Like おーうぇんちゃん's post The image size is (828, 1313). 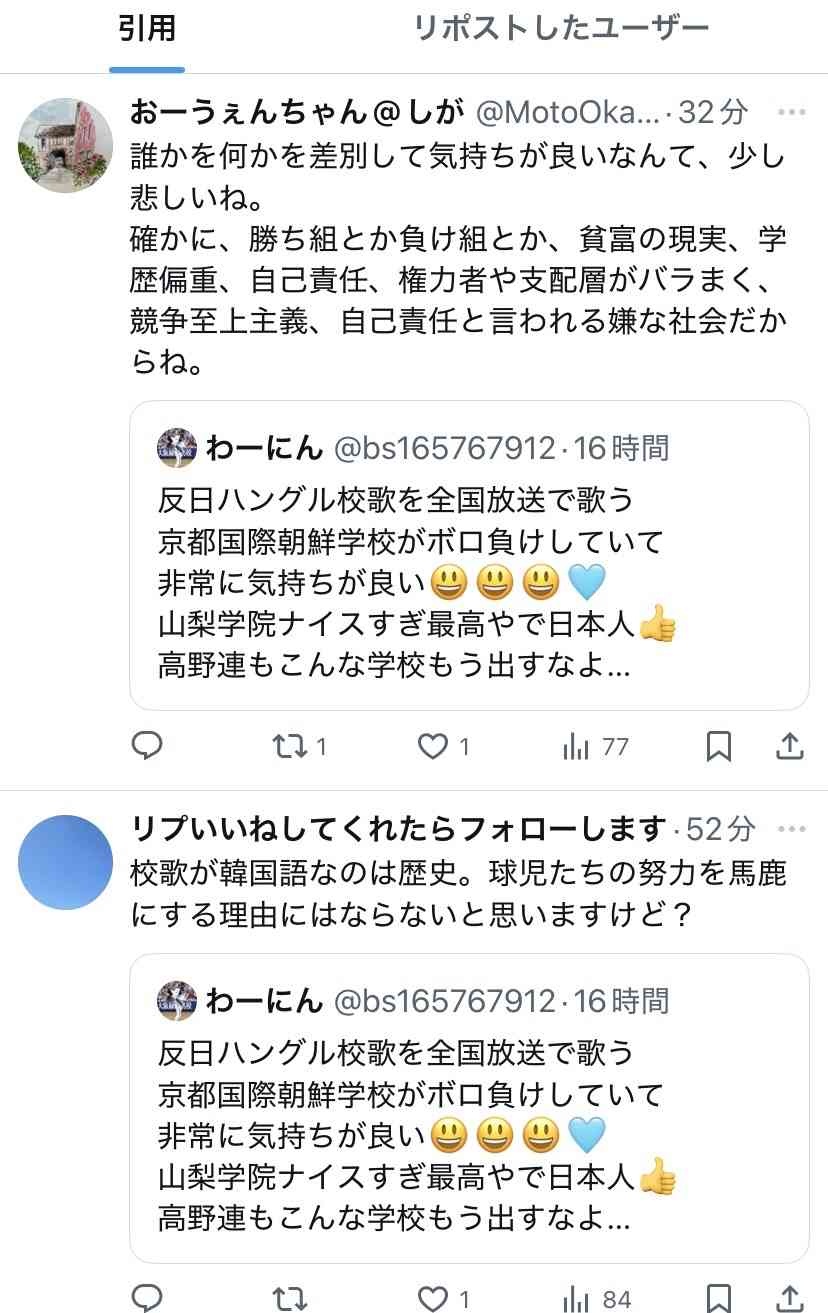[x=433, y=745]
